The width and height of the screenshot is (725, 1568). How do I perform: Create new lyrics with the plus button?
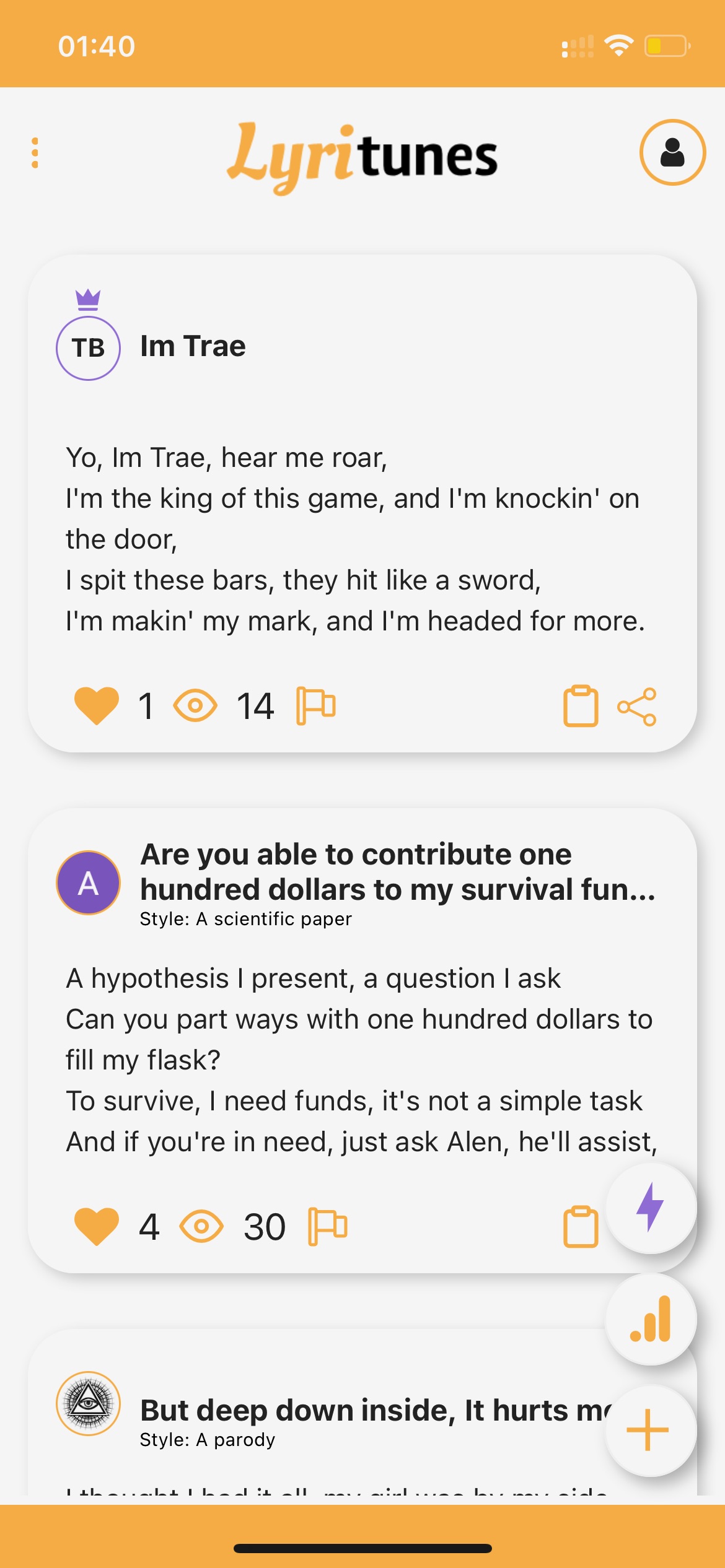648,1430
